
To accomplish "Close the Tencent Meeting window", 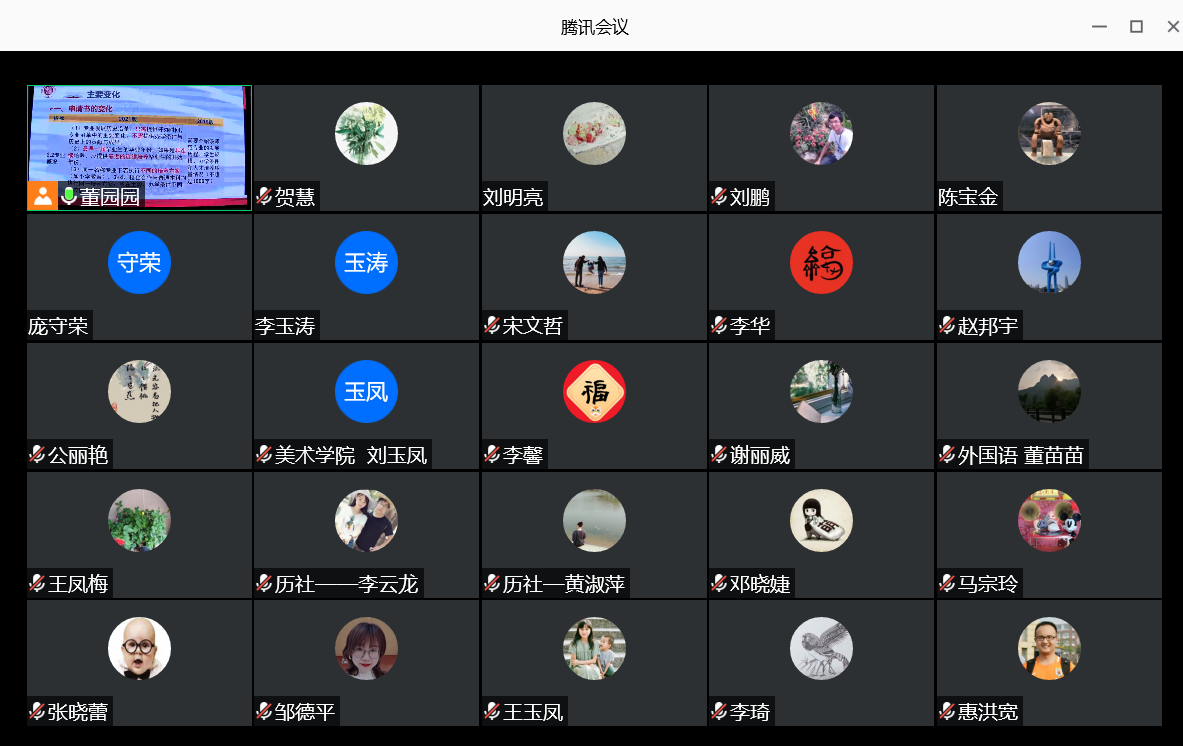I will point(1173,27).
